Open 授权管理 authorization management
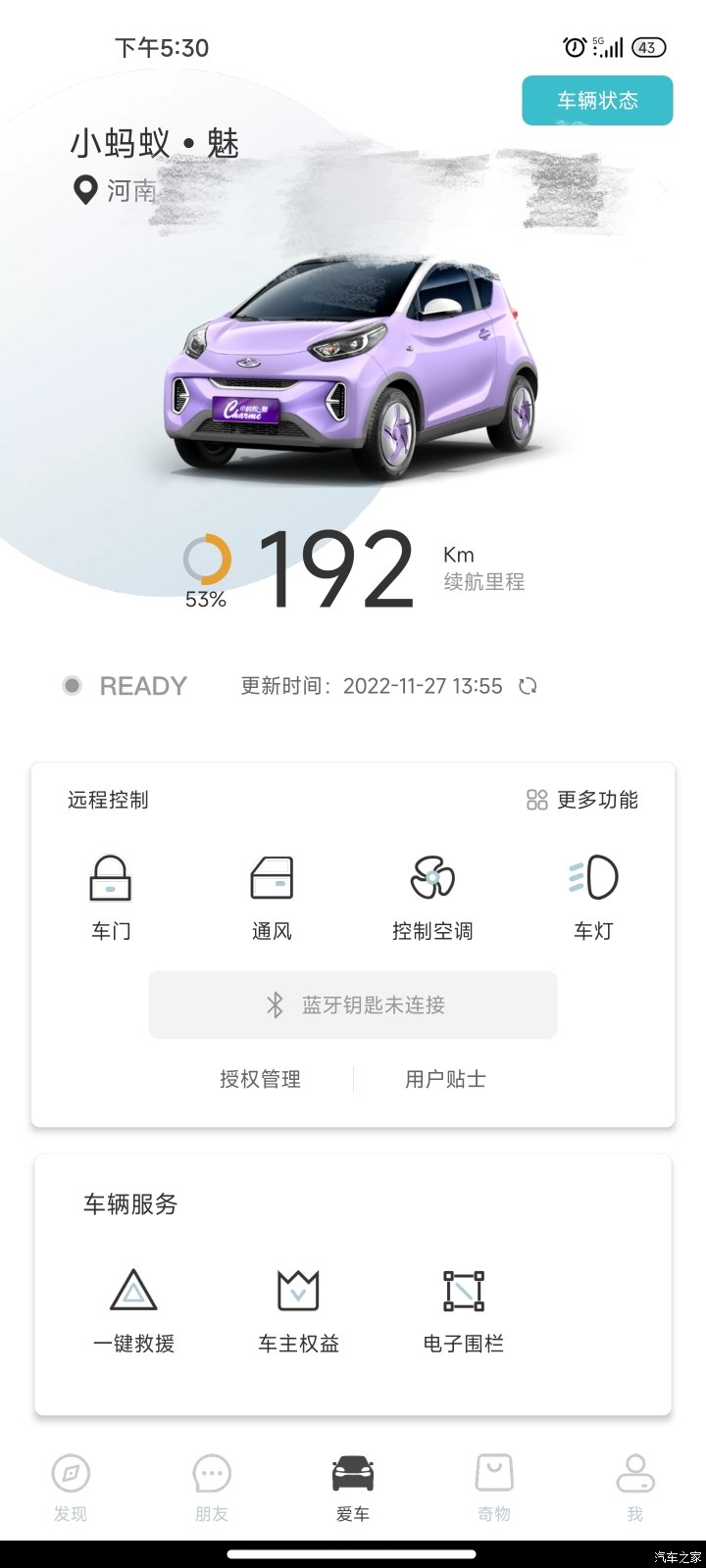 (260, 1079)
